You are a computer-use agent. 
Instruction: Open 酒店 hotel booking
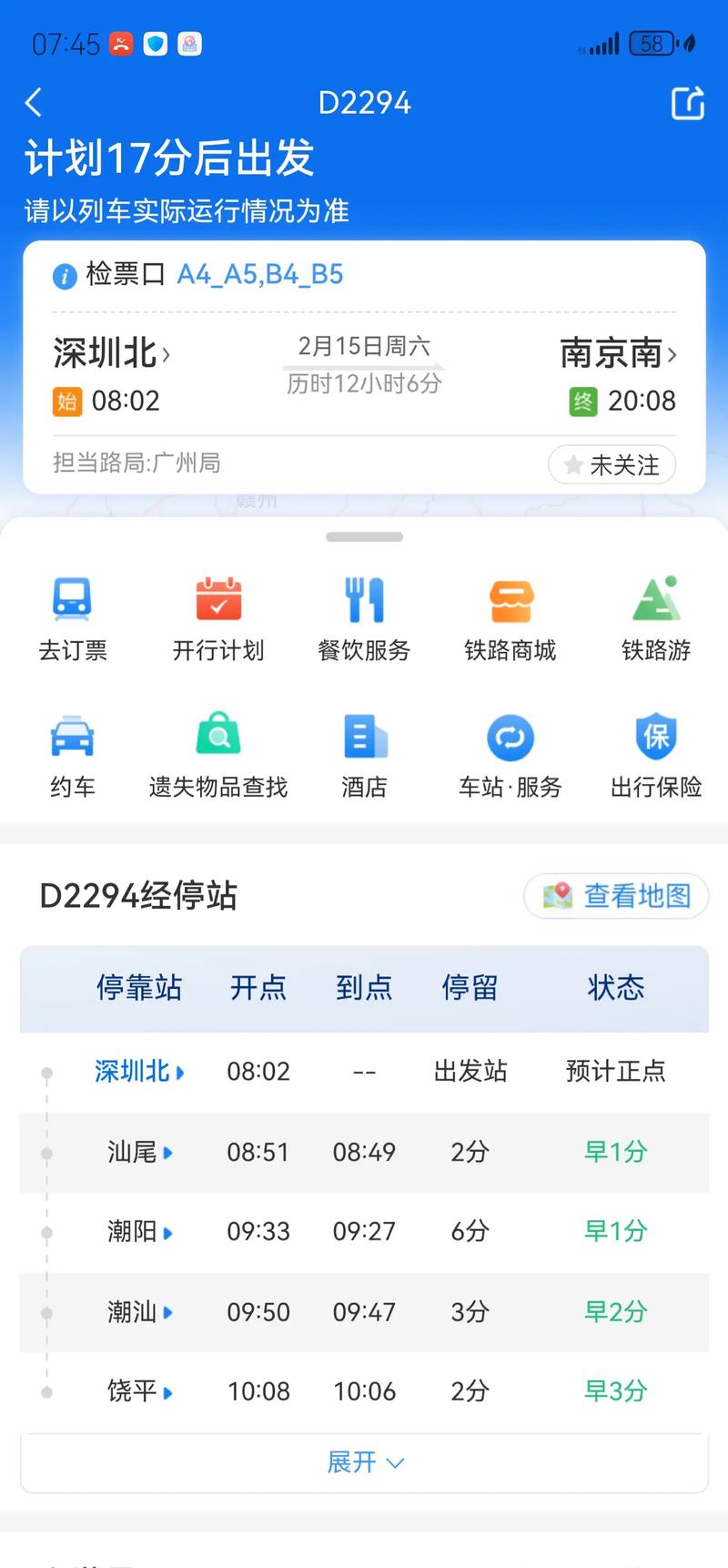point(364,757)
